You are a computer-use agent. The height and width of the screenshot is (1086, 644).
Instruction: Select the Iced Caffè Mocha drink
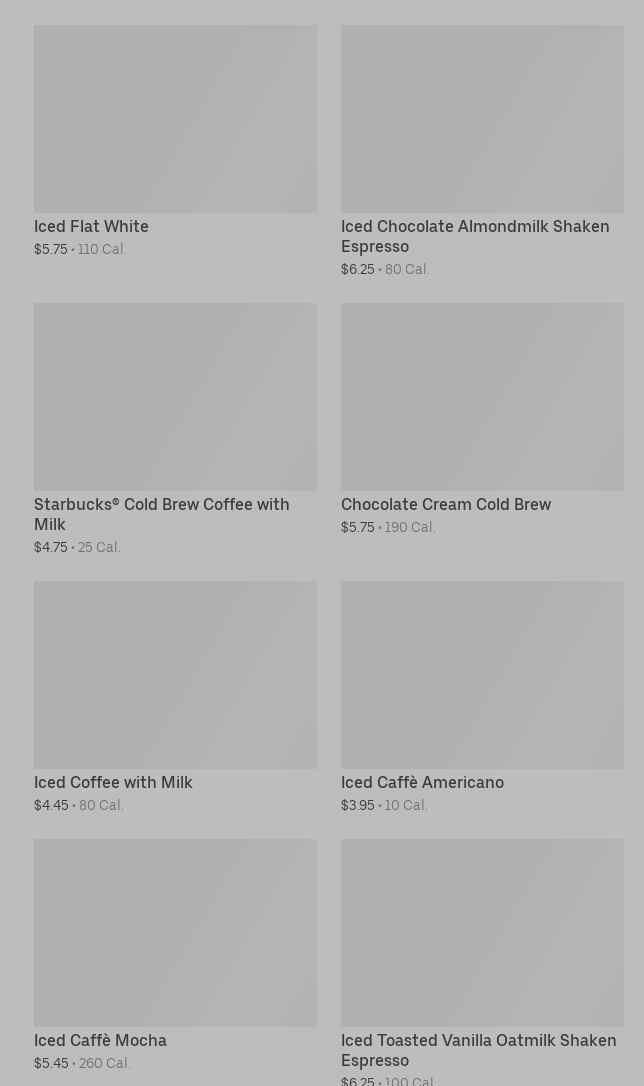(175, 934)
